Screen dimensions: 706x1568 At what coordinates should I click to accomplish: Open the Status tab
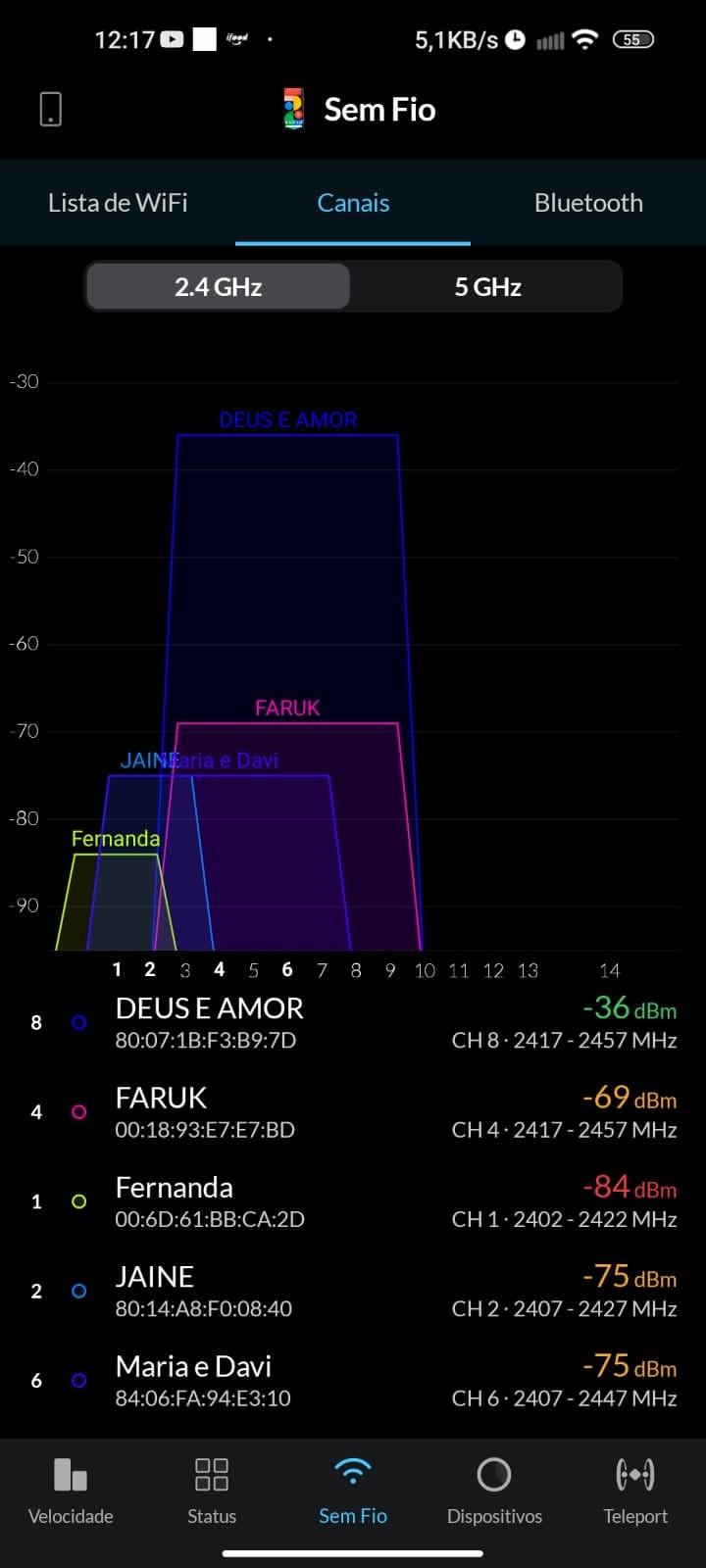[212, 1491]
